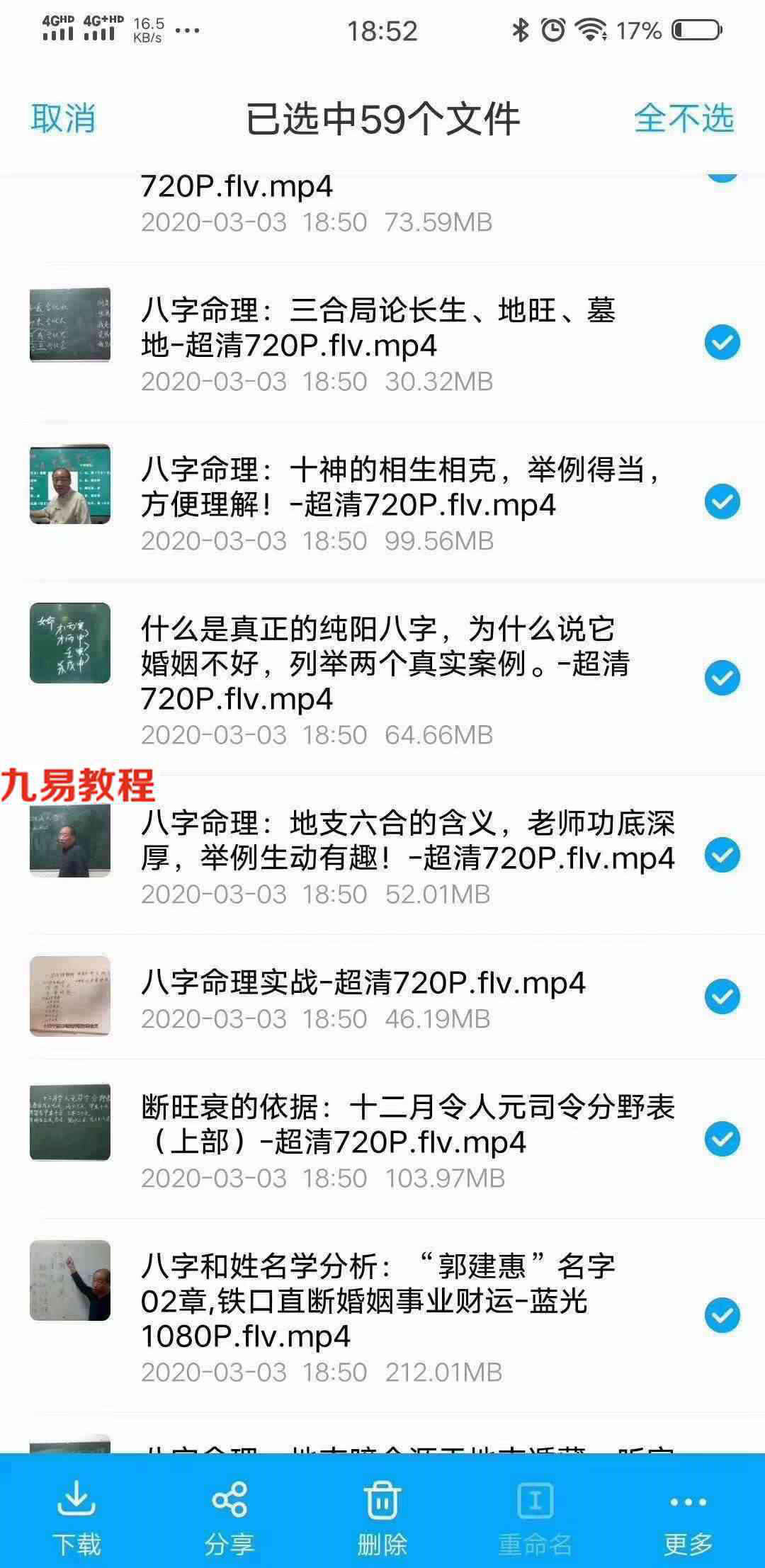
Task: Uncheck the 十神的相生相克 video file
Action: point(722,502)
